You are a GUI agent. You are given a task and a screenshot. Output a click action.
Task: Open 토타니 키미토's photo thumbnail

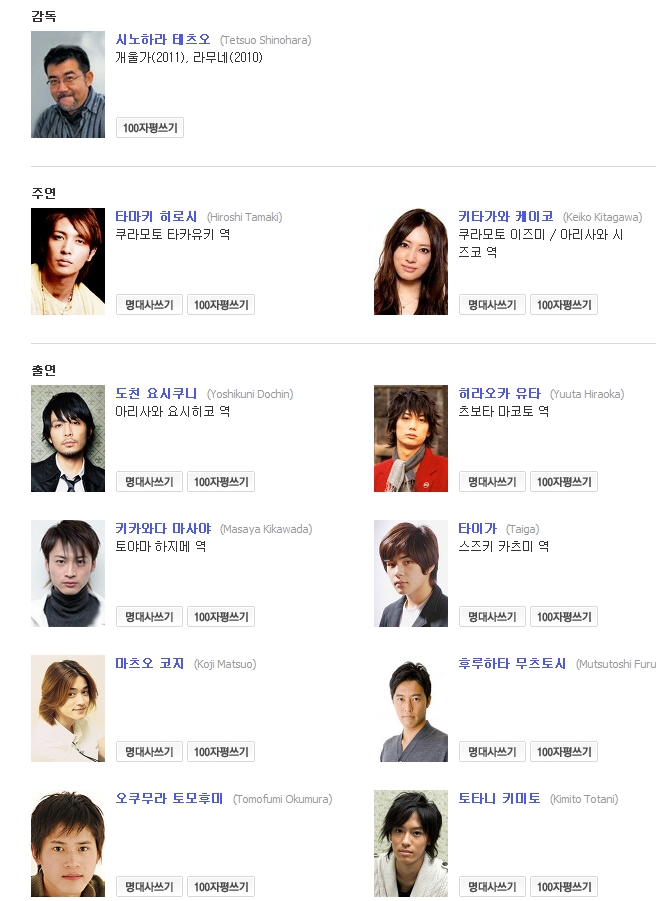411,843
